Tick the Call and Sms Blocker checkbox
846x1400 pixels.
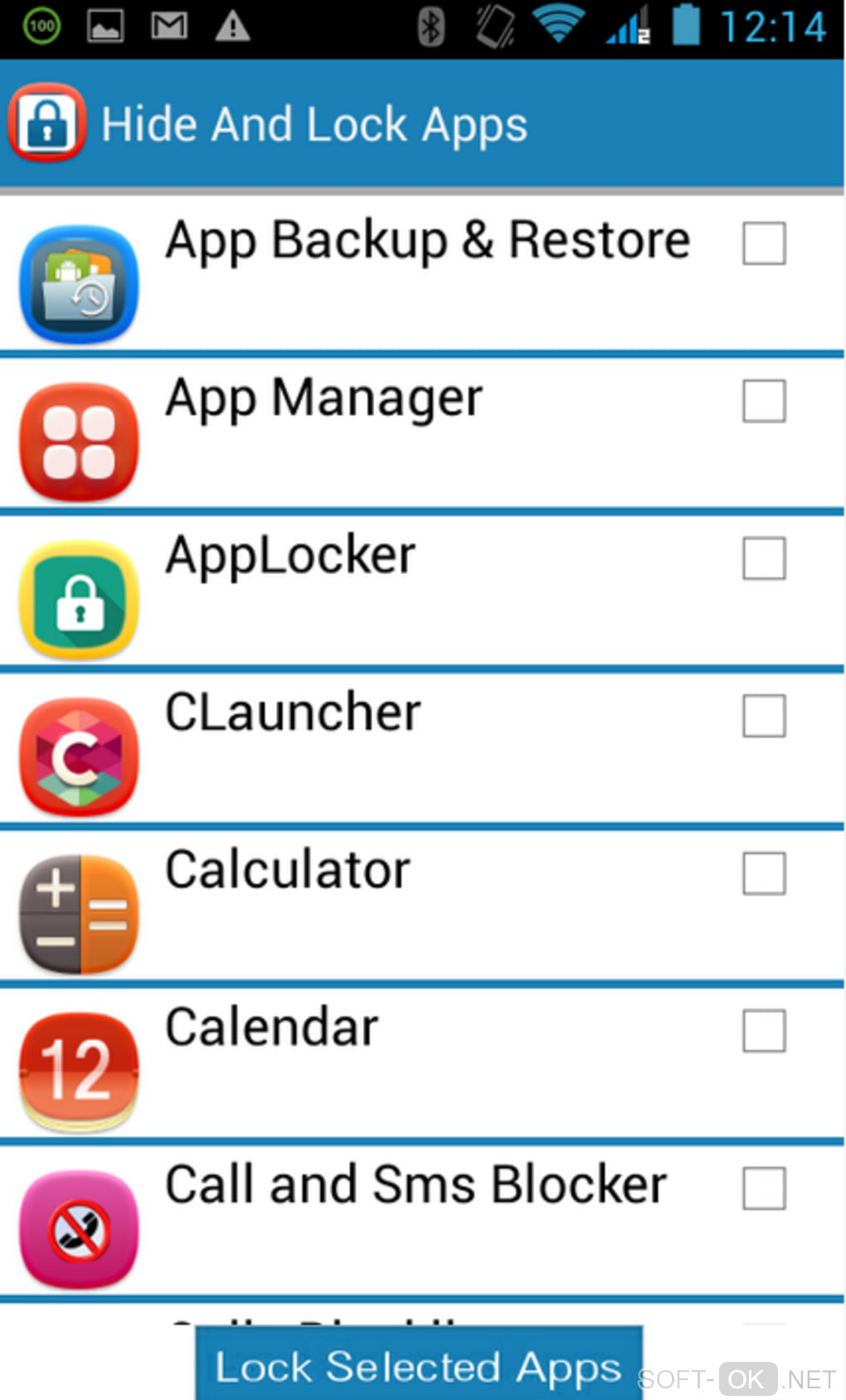pos(764,1188)
